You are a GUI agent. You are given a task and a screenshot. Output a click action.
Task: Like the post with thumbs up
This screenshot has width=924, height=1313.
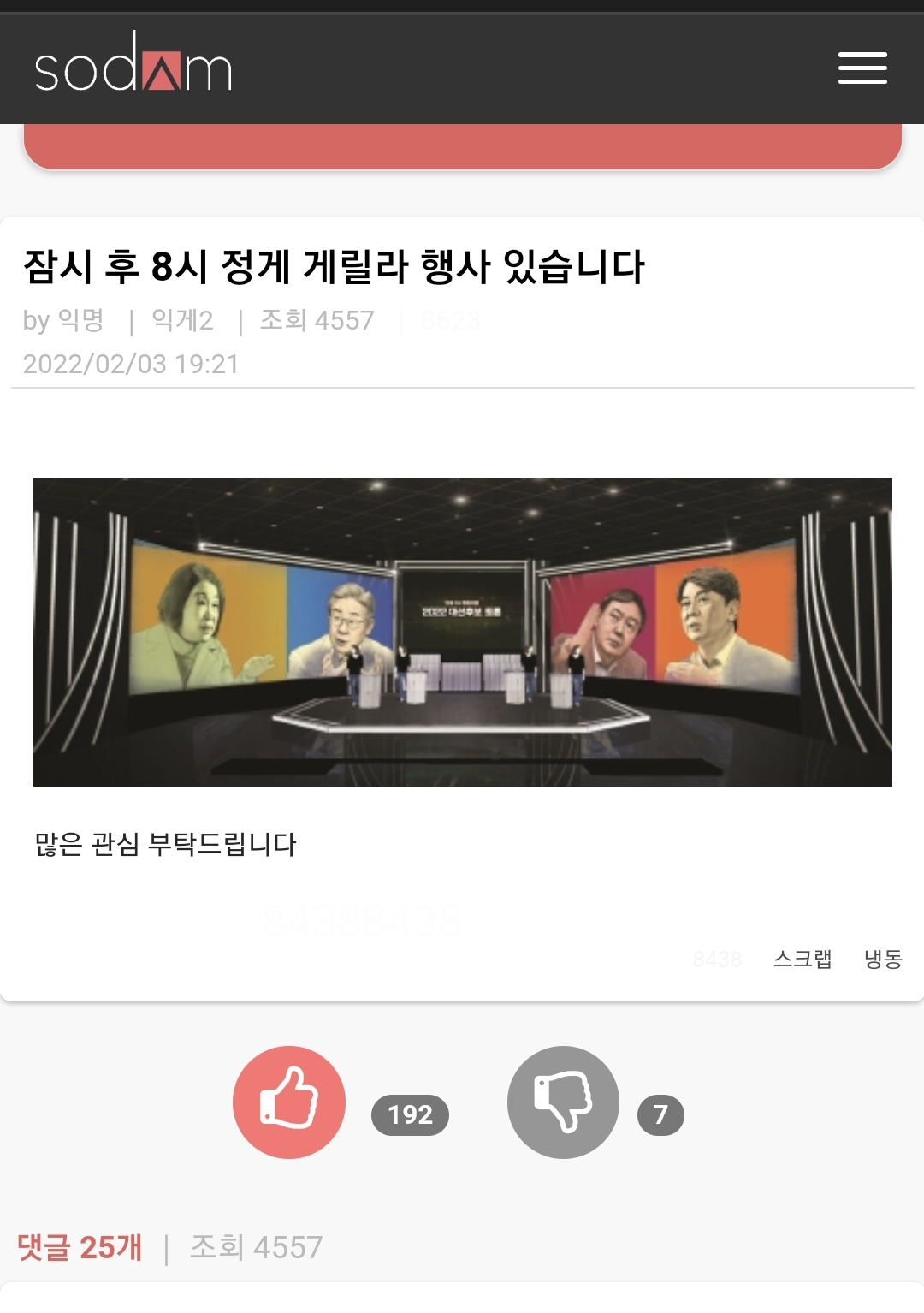[289, 1102]
